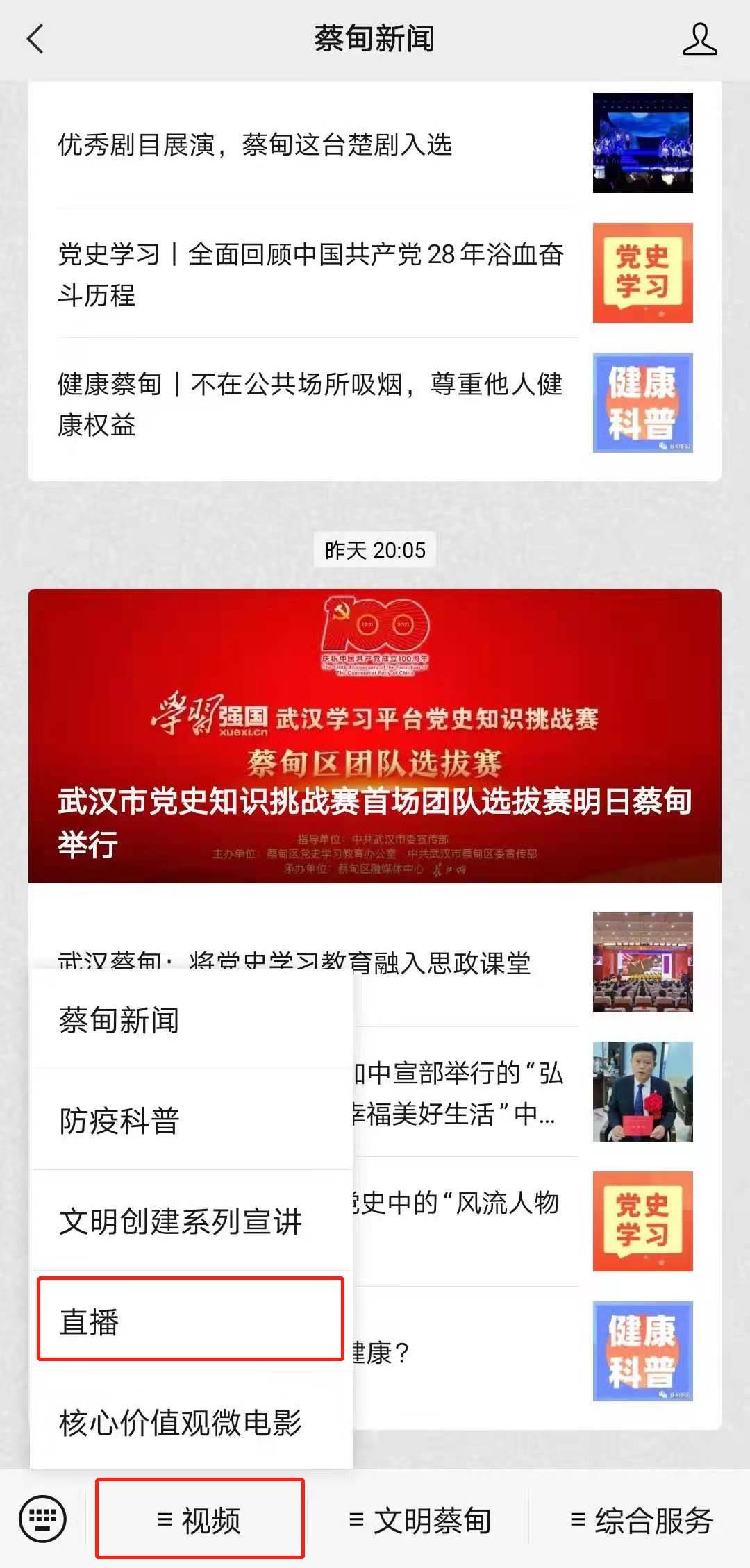Select 防疫科普 from the popup menu
This screenshot has height=1568, width=750.
coord(191,1120)
